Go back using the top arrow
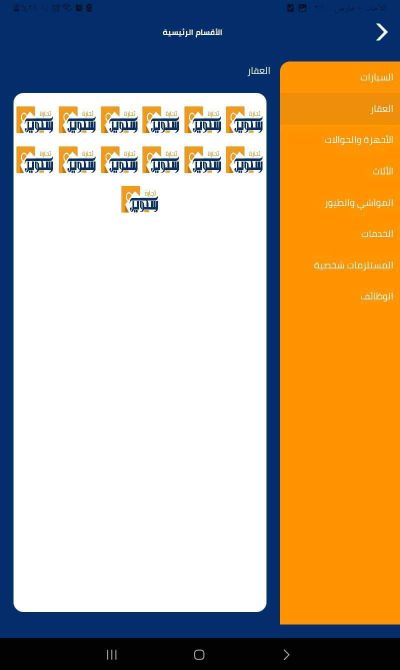 (x=382, y=32)
